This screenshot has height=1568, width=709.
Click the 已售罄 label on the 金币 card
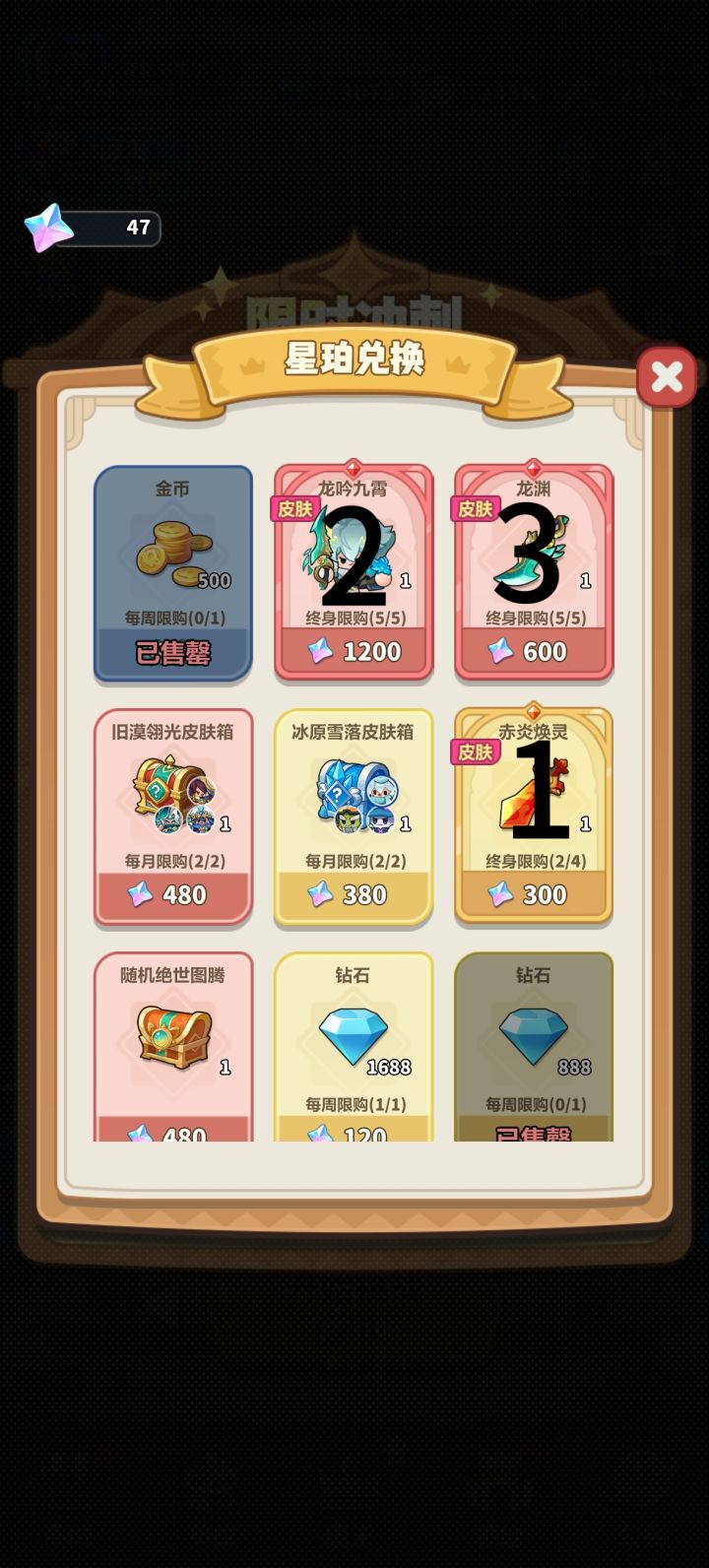pos(173,652)
